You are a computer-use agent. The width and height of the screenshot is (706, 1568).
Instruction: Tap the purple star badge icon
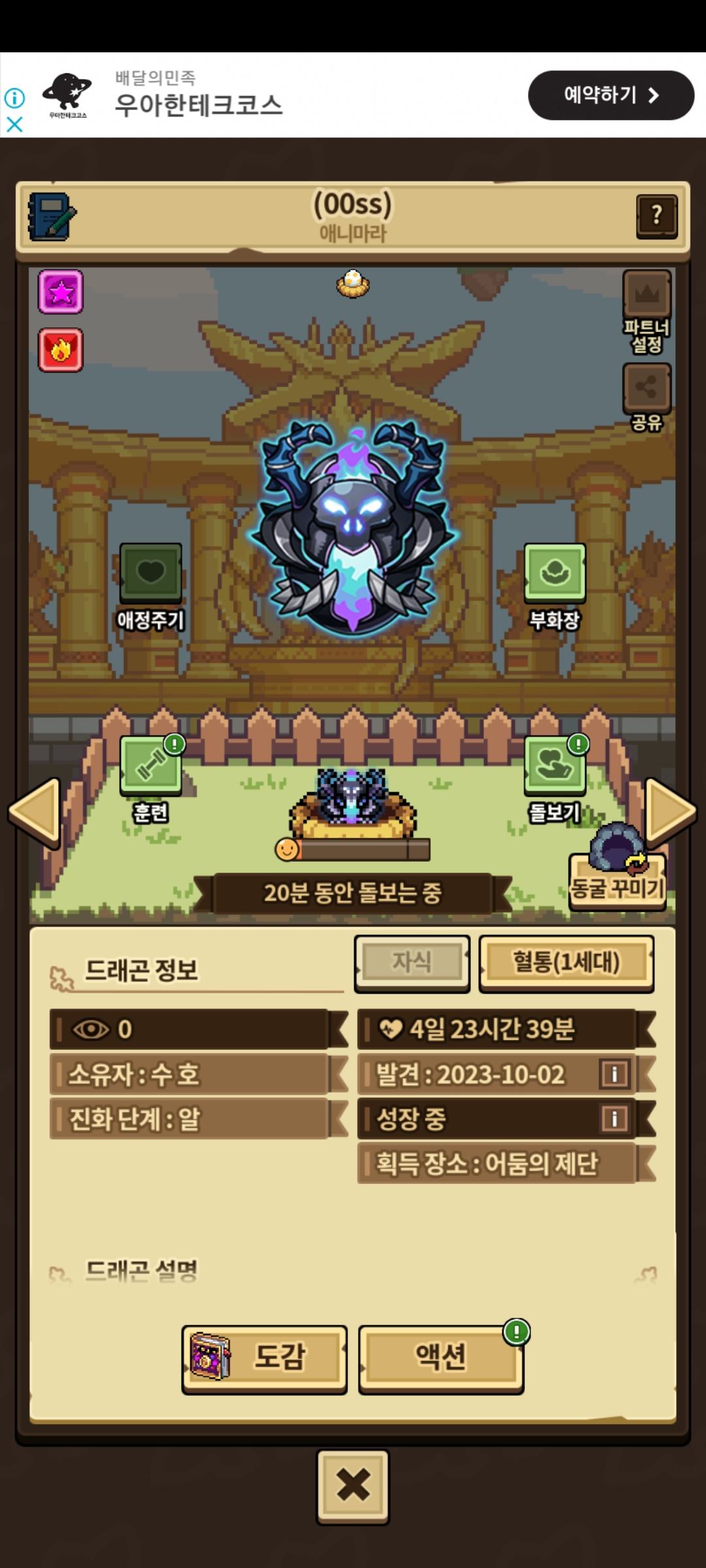[61, 292]
